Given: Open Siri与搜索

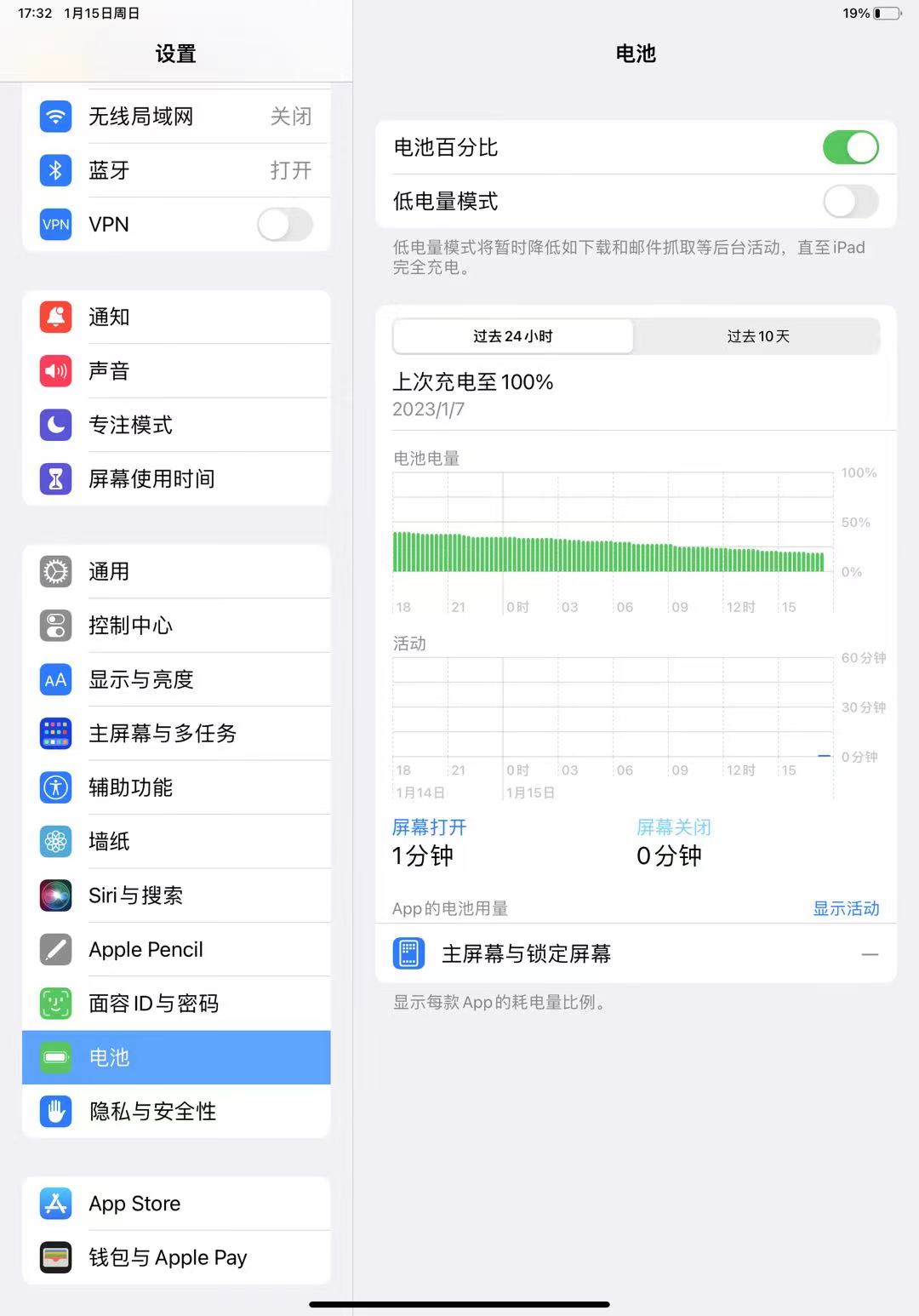Looking at the screenshot, I should point(176,895).
